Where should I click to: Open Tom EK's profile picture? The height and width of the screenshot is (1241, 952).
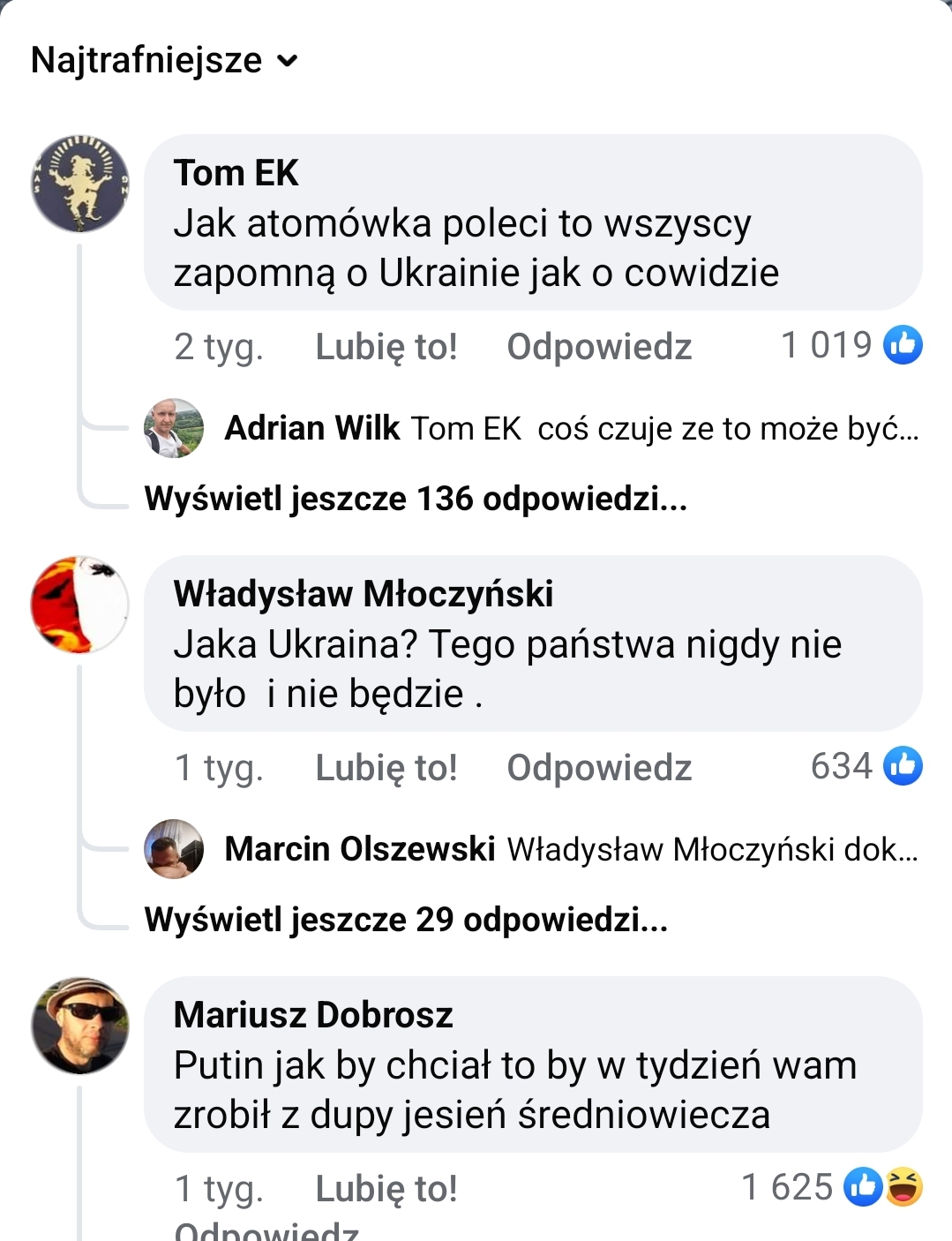80,184
